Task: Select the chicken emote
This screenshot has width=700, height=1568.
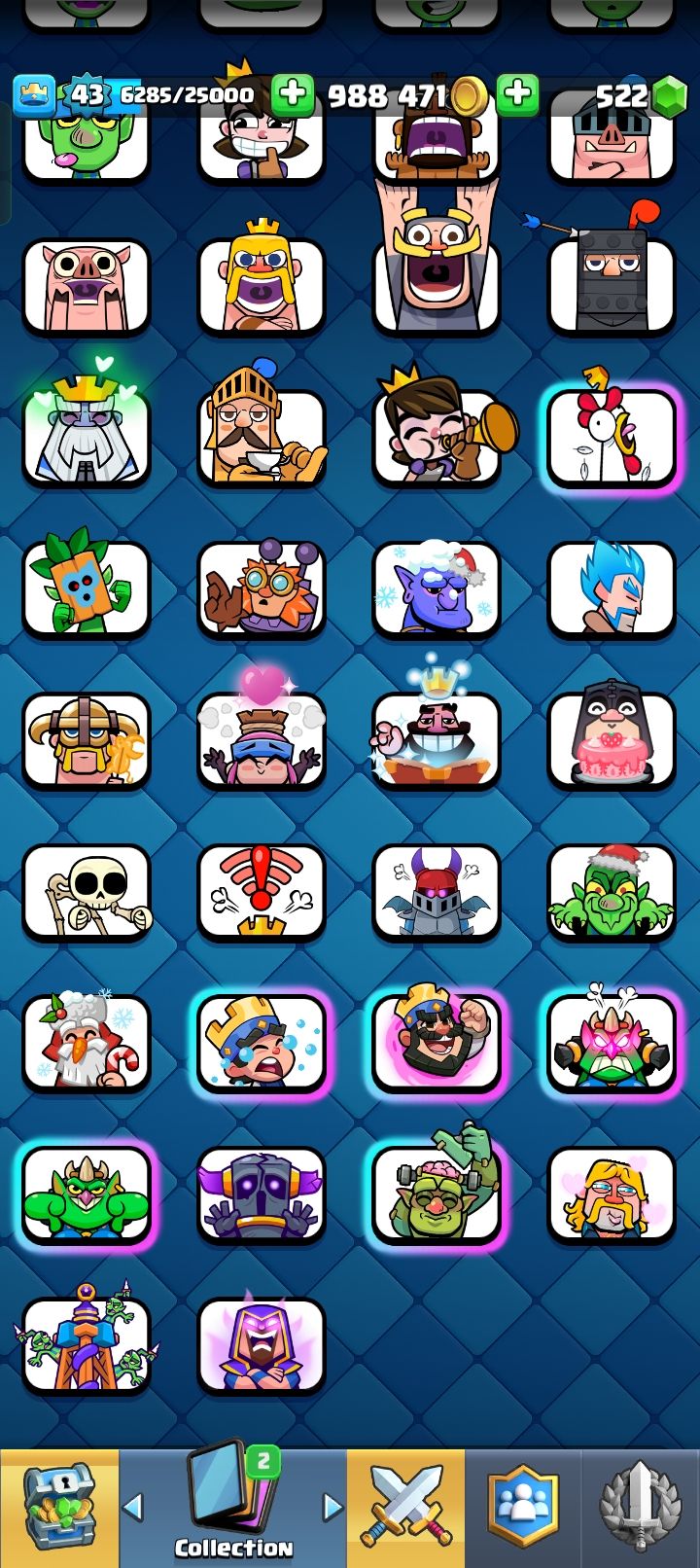Action: click(x=612, y=438)
